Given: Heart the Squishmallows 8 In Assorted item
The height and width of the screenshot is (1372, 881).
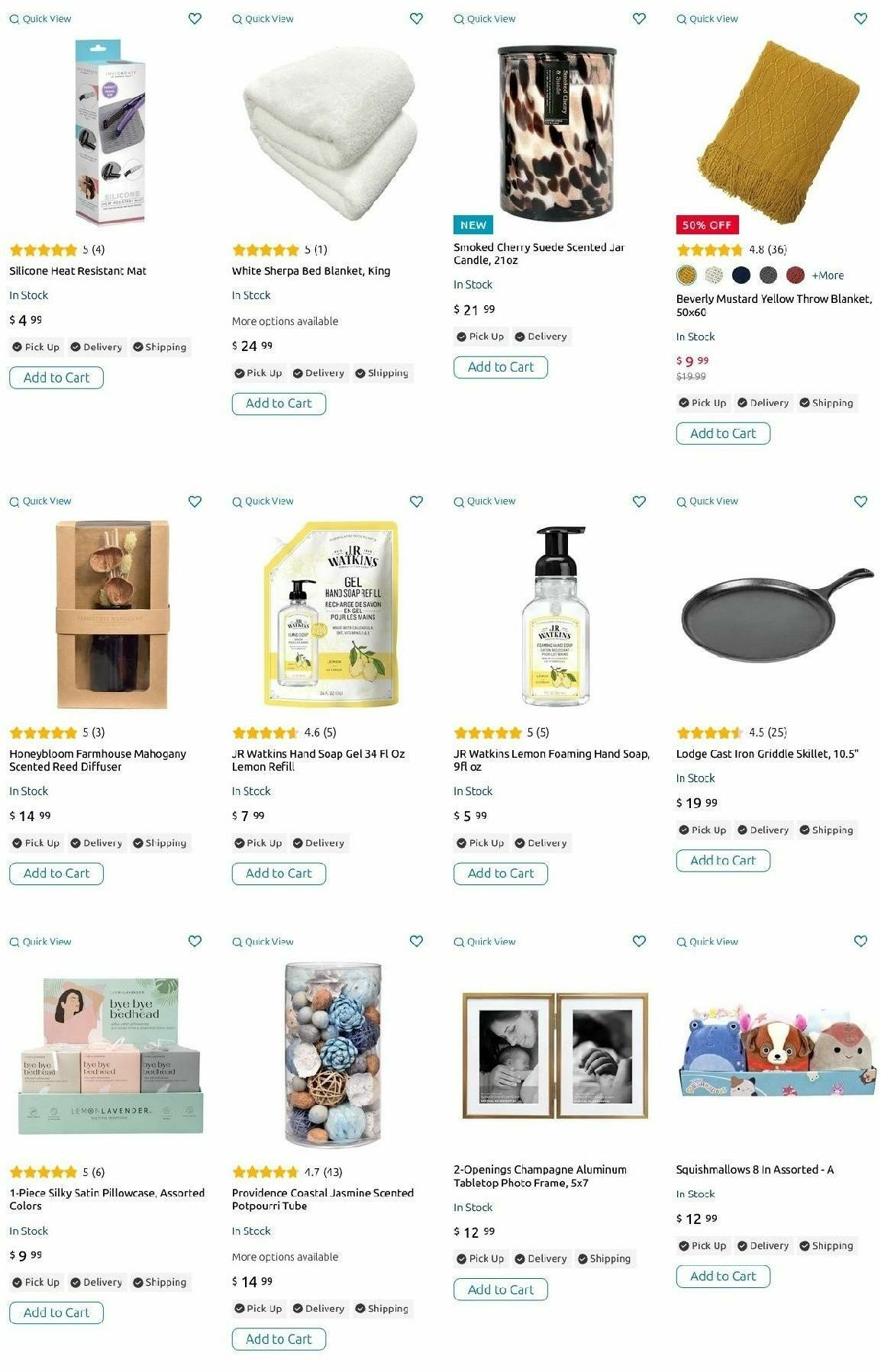Looking at the screenshot, I should (x=860, y=941).
